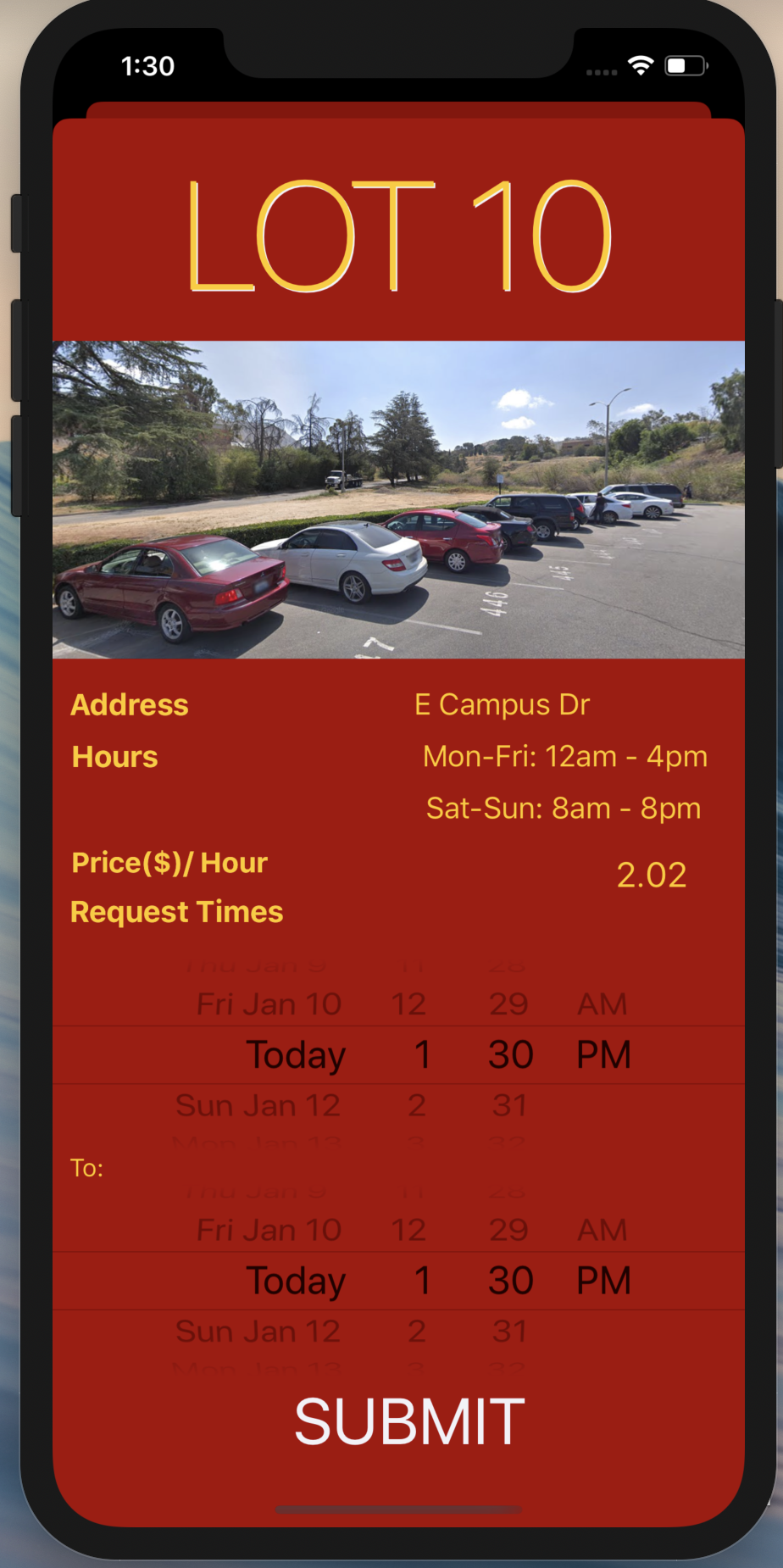783x1568 pixels.
Task: Select Fri Jan 10 in the start time picker
Action: [269, 1004]
